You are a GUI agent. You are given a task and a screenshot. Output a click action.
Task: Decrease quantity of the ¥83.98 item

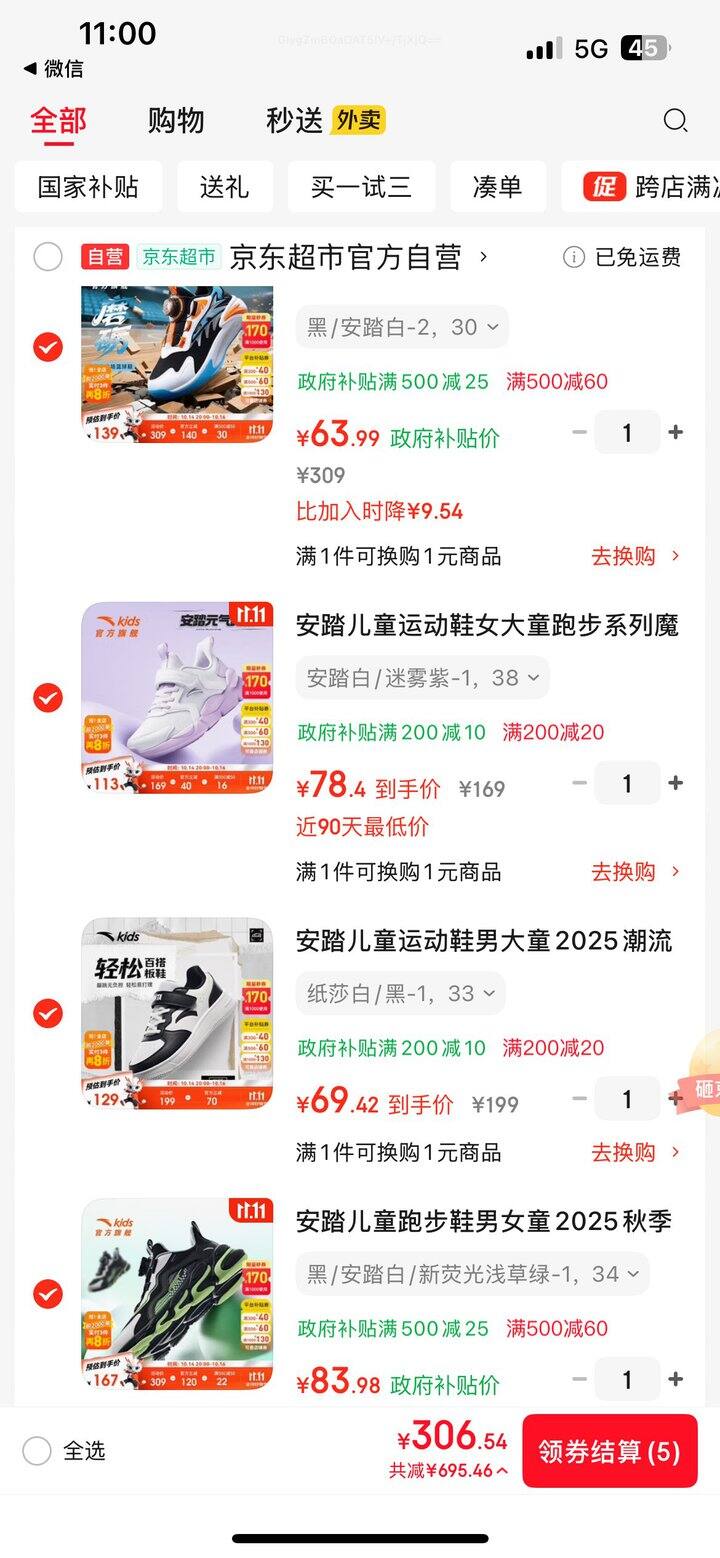coord(580,1380)
